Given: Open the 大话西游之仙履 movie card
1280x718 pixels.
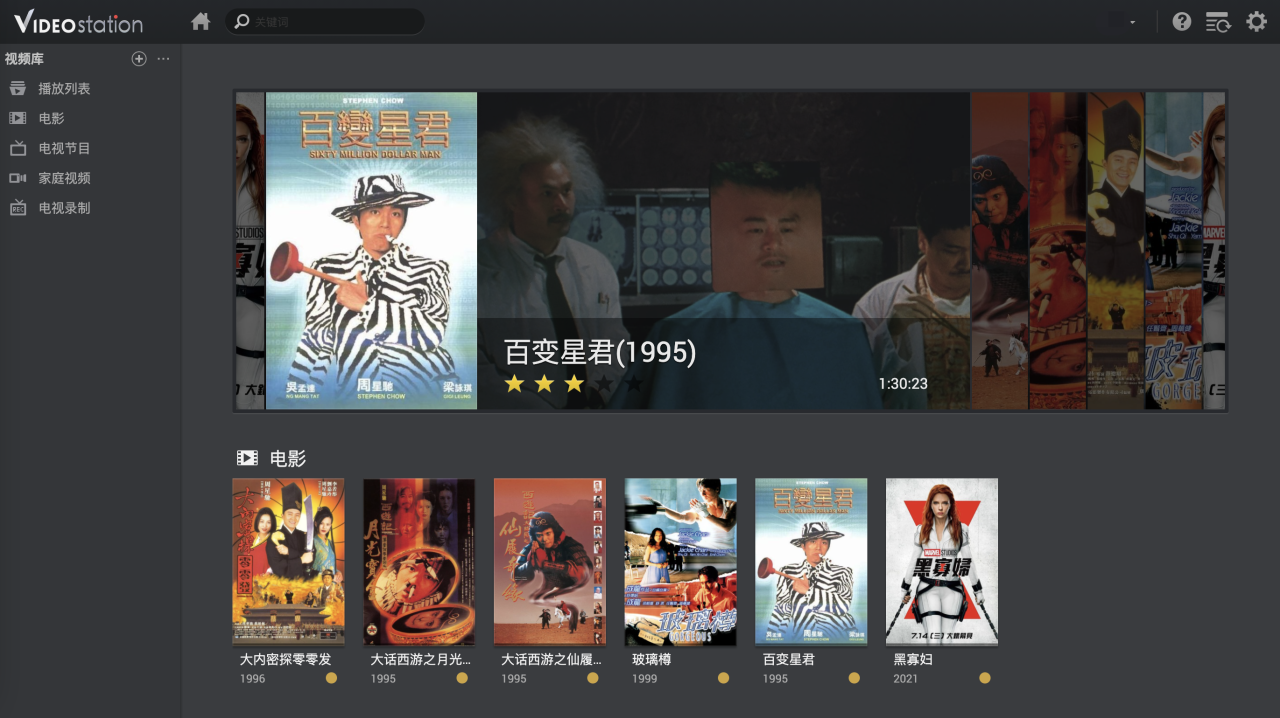Looking at the screenshot, I should pyautogui.click(x=549, y=562).
